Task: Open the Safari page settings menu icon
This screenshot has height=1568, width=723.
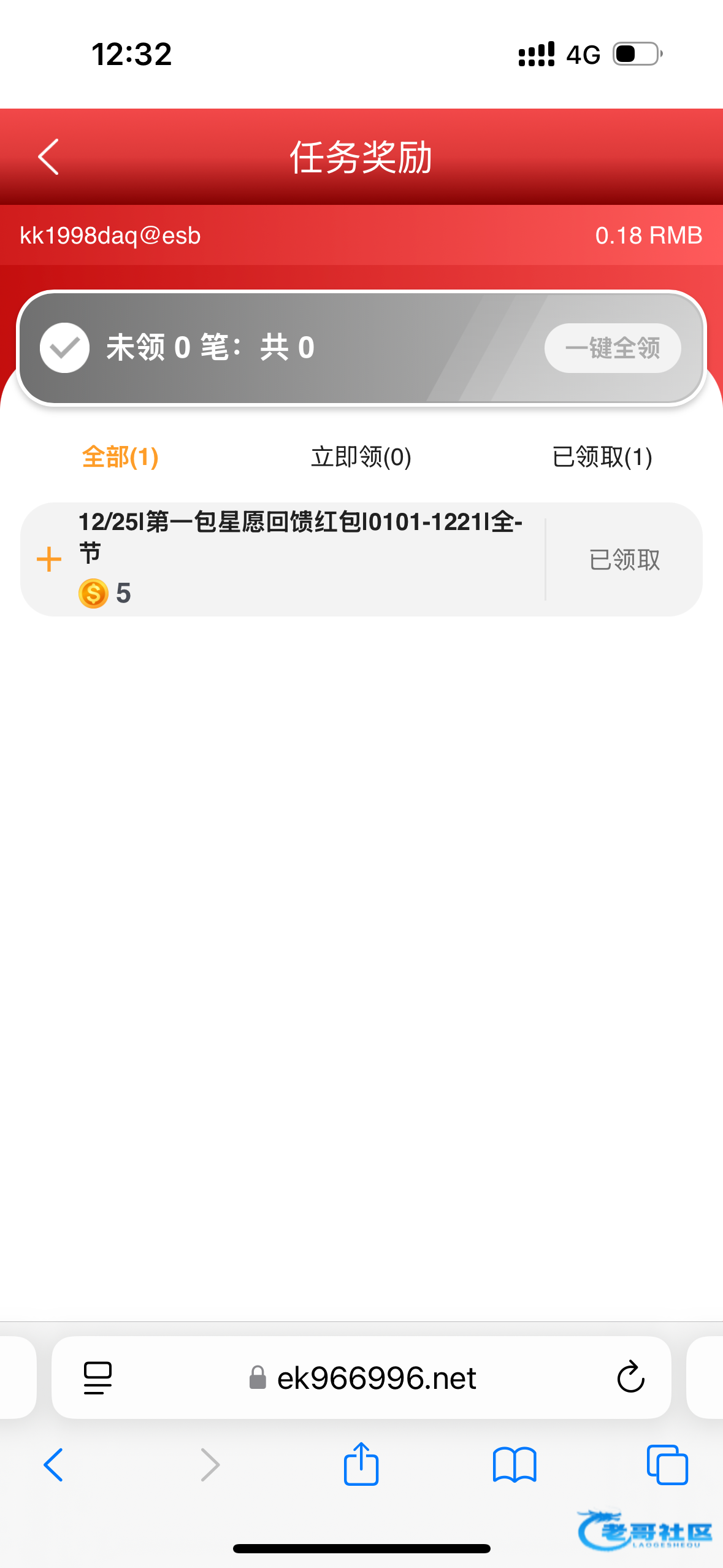Action: (98, 1378)
